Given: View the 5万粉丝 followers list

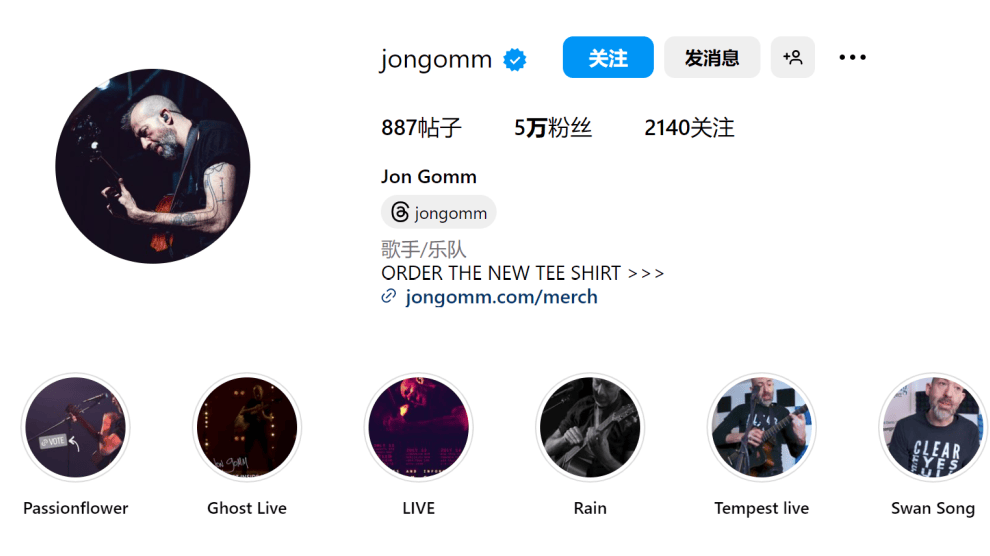Looking at the screenshot, I should click(x=552, y=128).
